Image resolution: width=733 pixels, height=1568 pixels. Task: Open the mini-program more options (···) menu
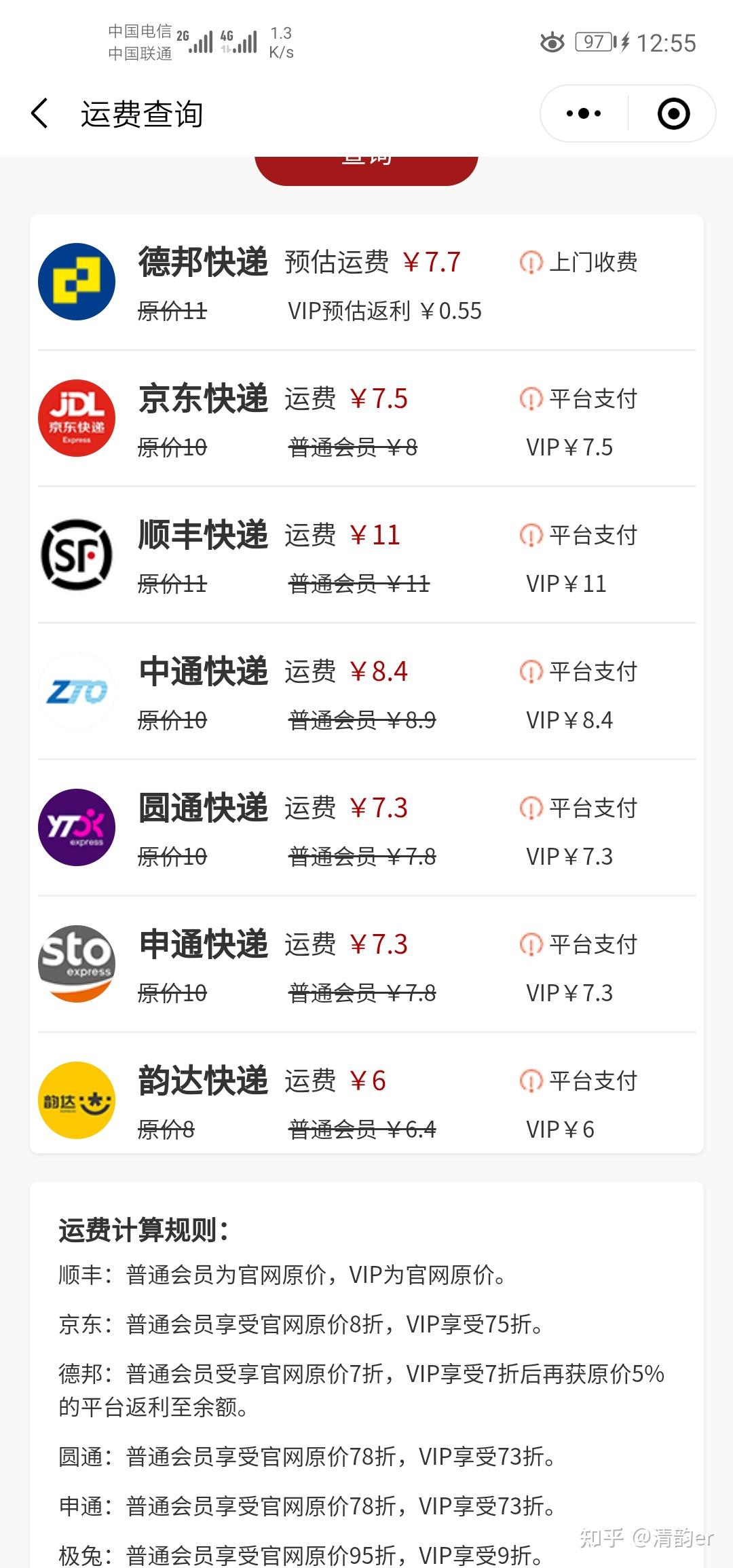(x=582, y=113)
